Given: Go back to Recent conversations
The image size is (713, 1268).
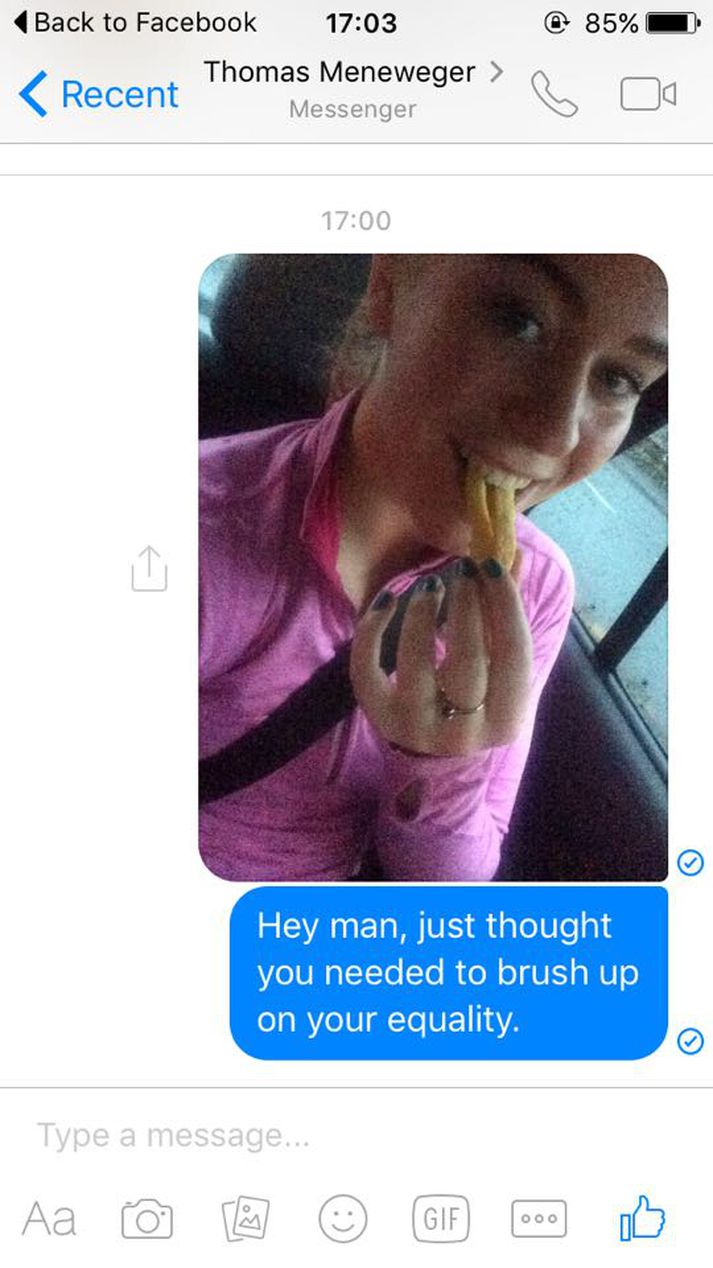Looking at the screenshot, I should (99, 94).
